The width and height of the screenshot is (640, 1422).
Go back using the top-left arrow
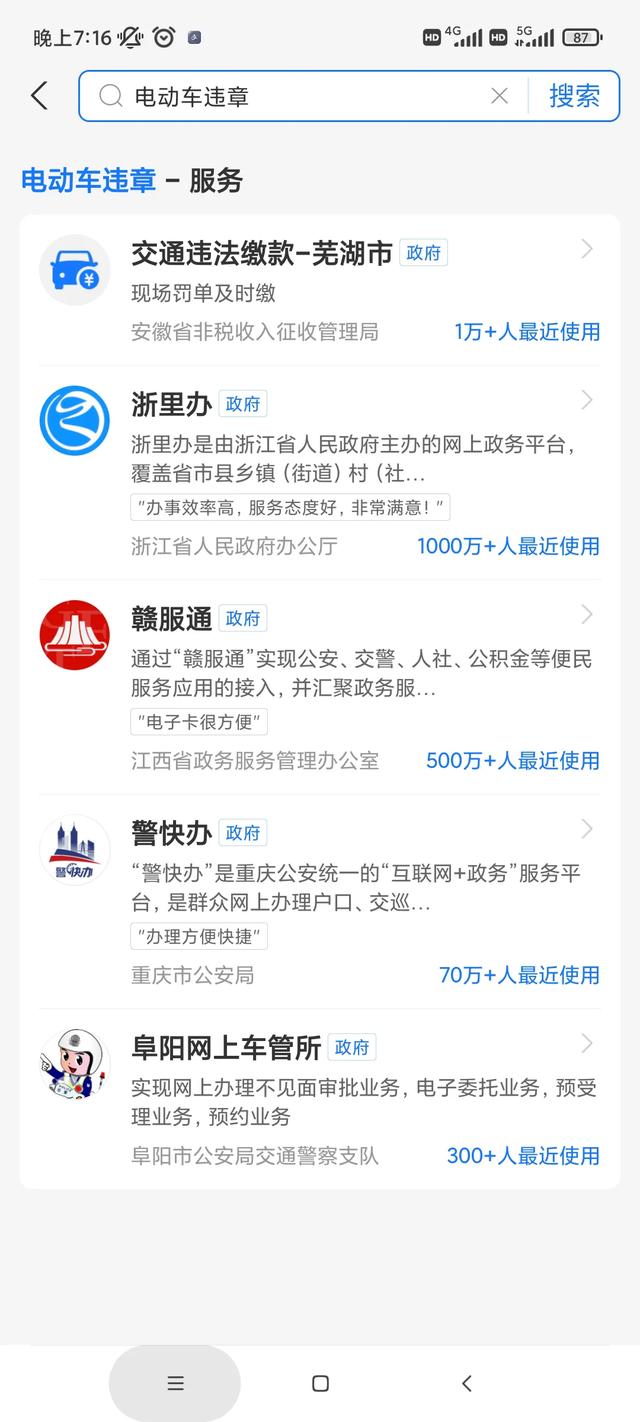pyautogui.click(x=39, y=96)
